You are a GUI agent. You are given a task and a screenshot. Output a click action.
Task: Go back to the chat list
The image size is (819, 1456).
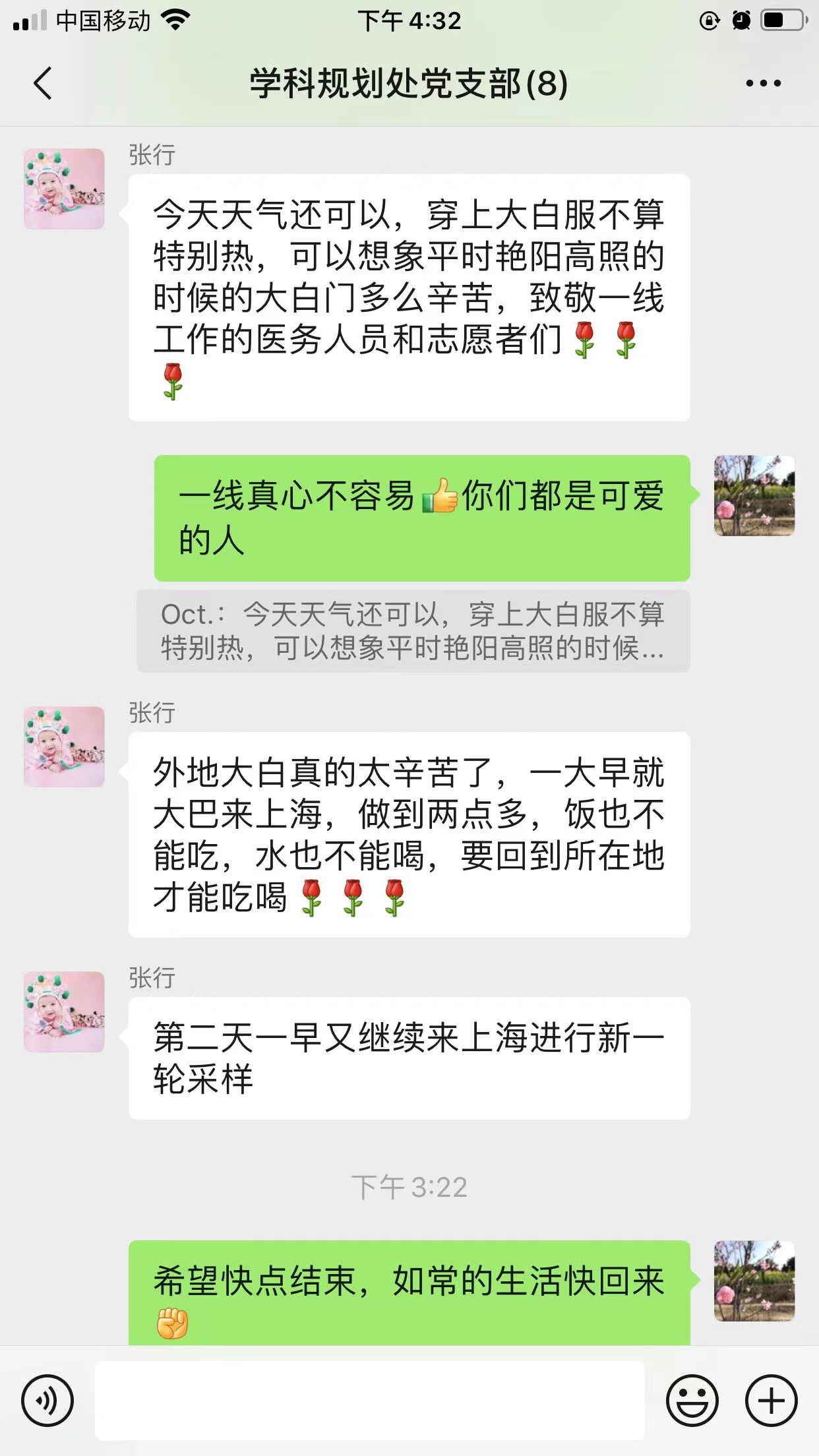(x=44, y=84)
